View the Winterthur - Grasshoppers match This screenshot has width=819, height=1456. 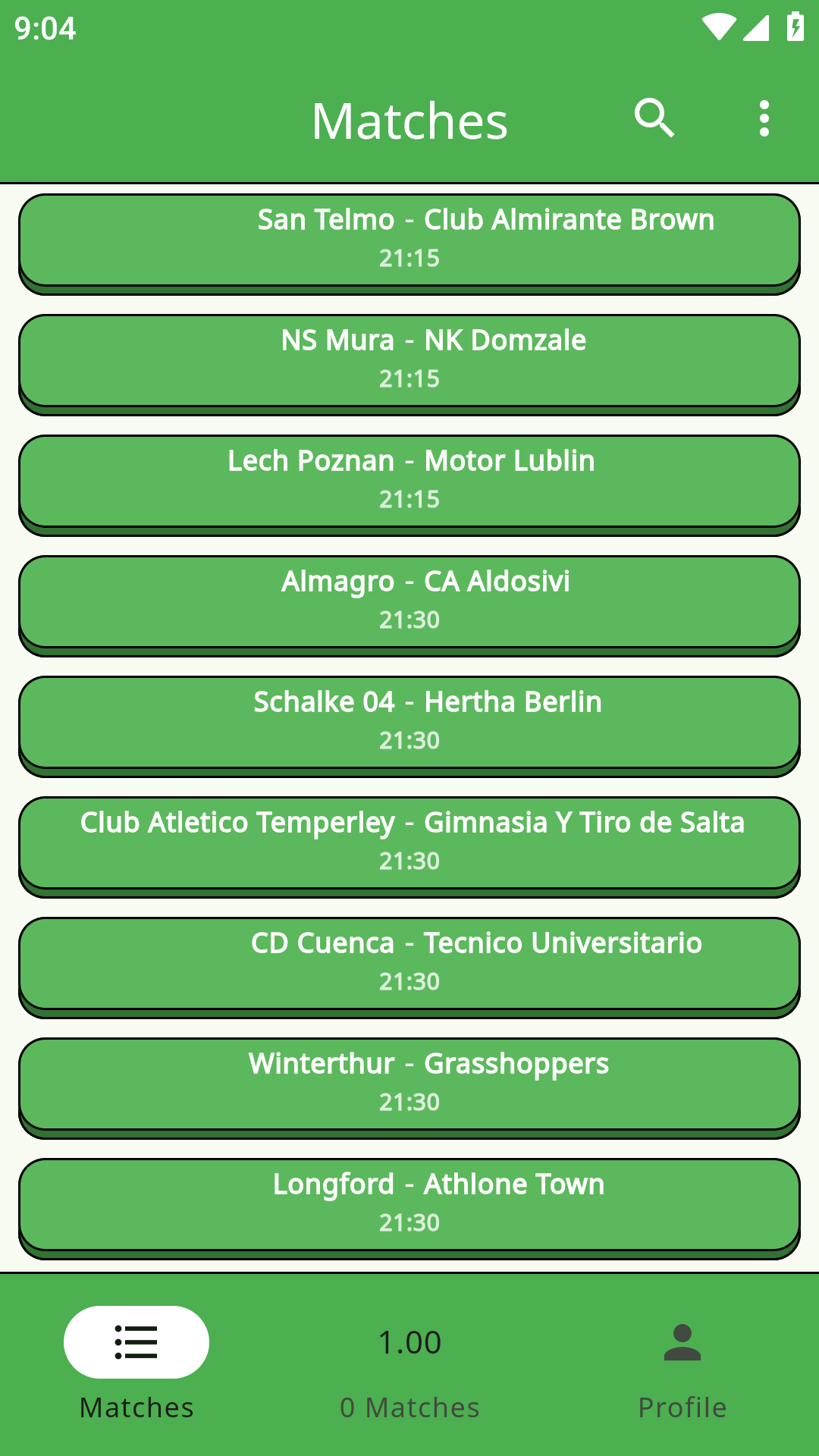(x=409, y=1084)
